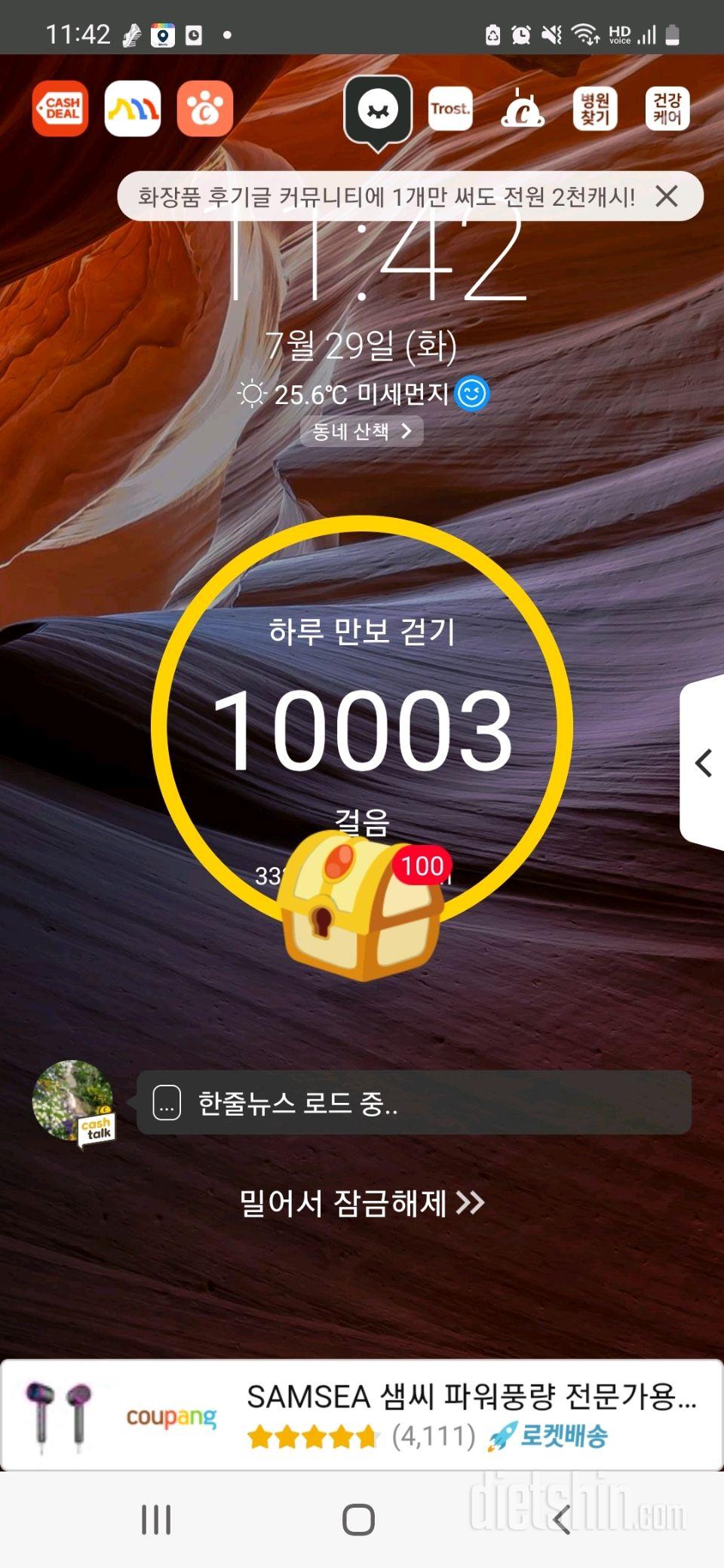Open the Cash Deal icon

60,109
